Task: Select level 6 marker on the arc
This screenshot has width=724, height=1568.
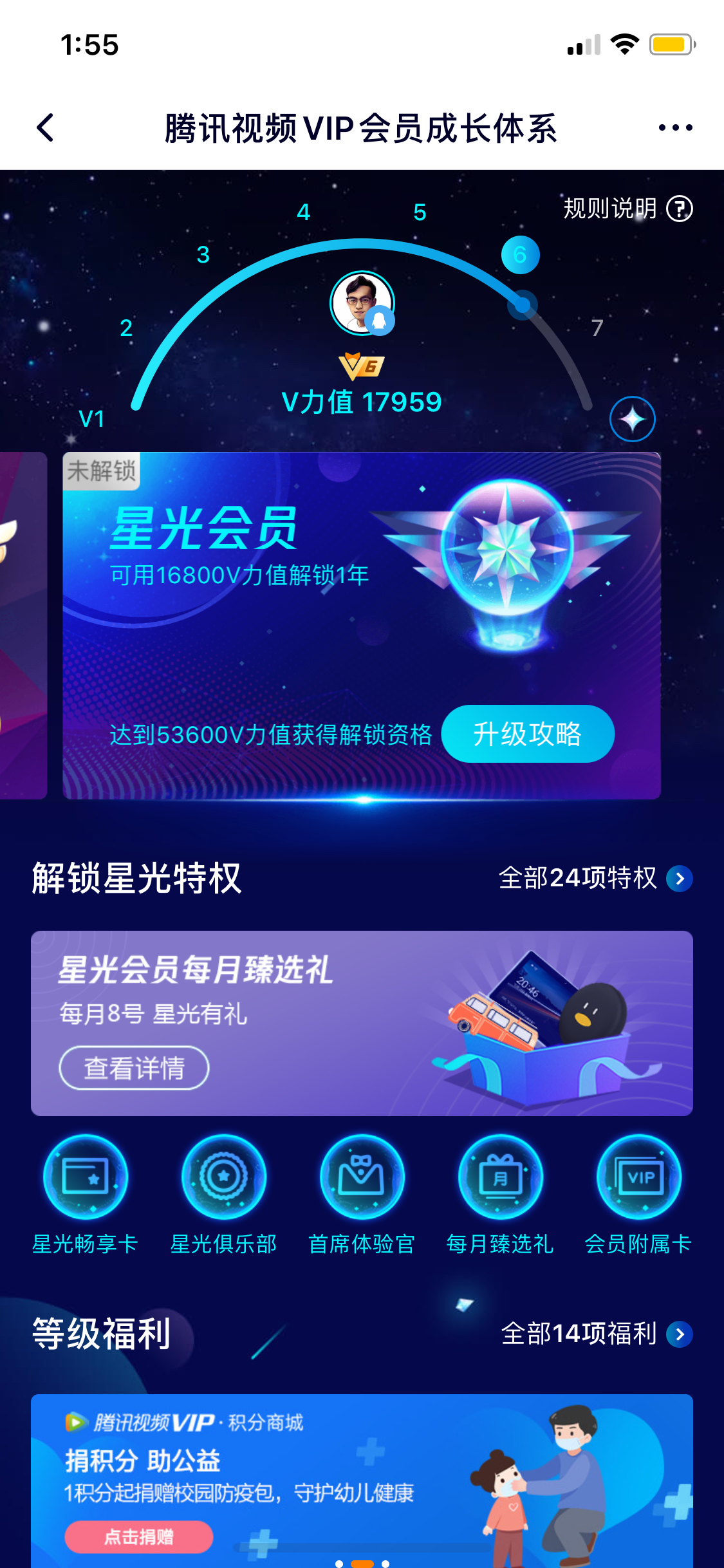Action: point(520,255)
